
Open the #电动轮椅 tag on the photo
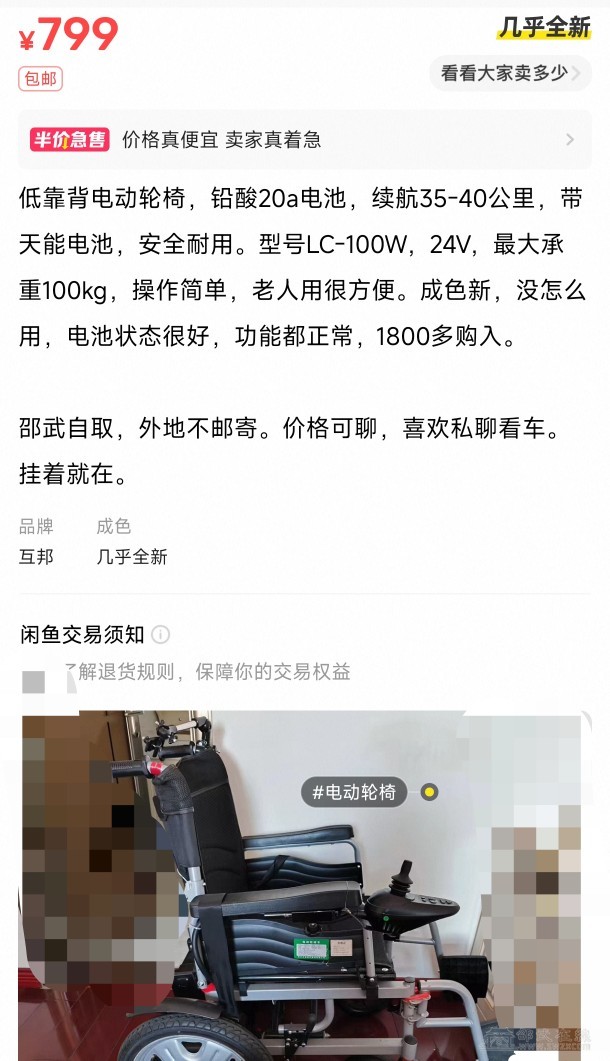click(x=354, y=793)
